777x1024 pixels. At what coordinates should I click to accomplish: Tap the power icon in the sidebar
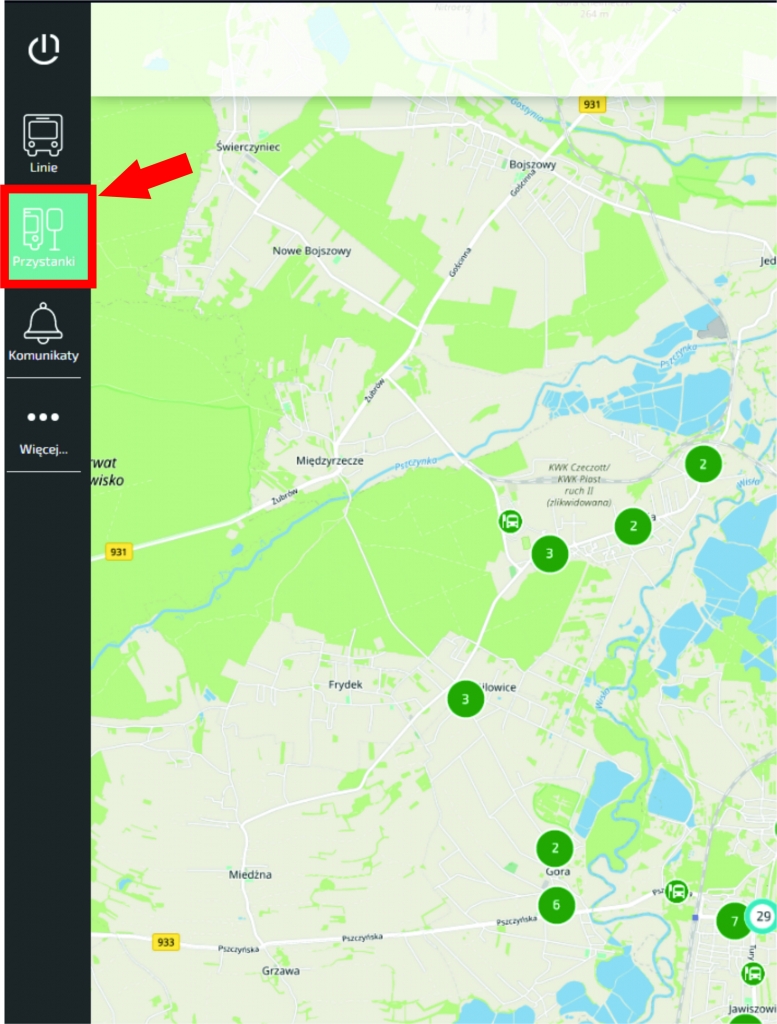(44, 49)
